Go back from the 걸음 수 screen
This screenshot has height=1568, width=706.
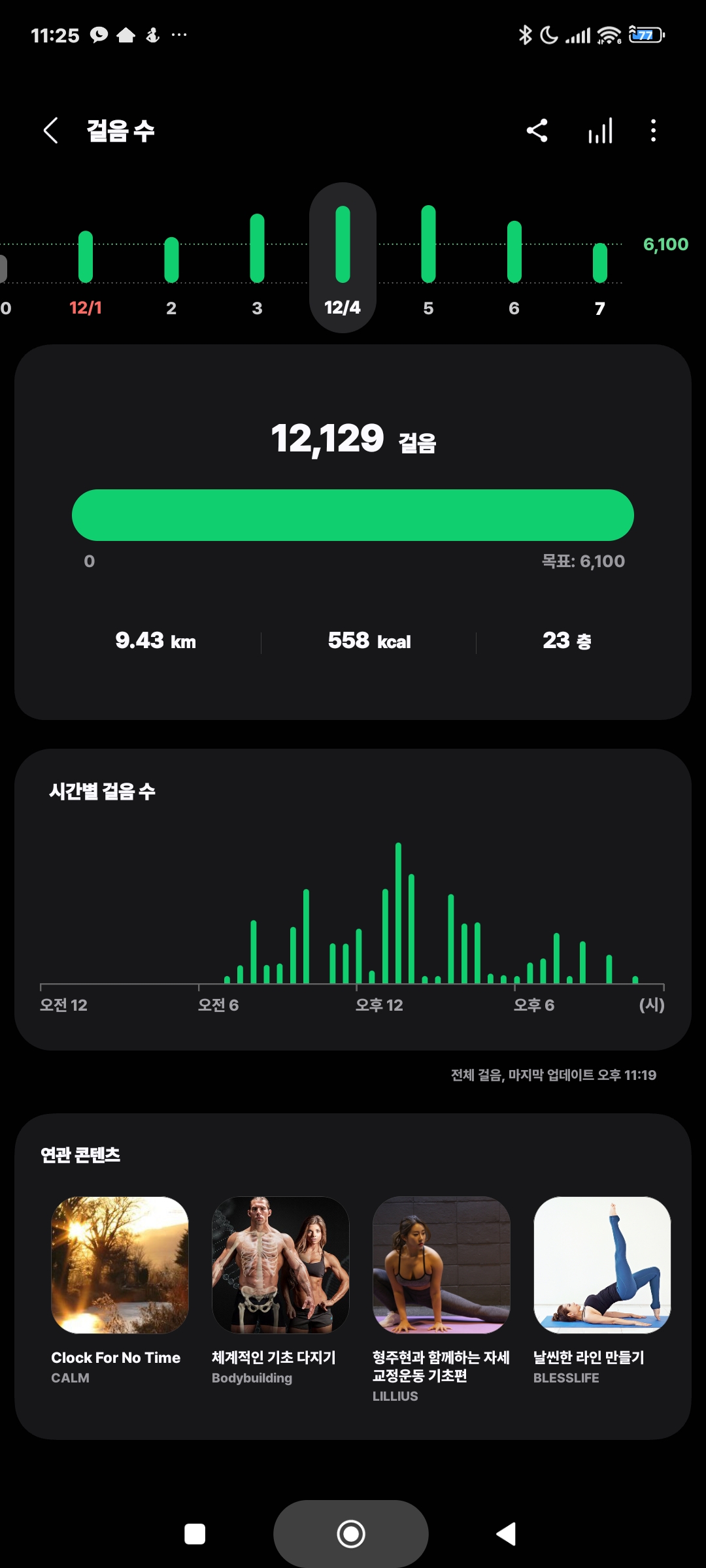[x=51, y=131]
